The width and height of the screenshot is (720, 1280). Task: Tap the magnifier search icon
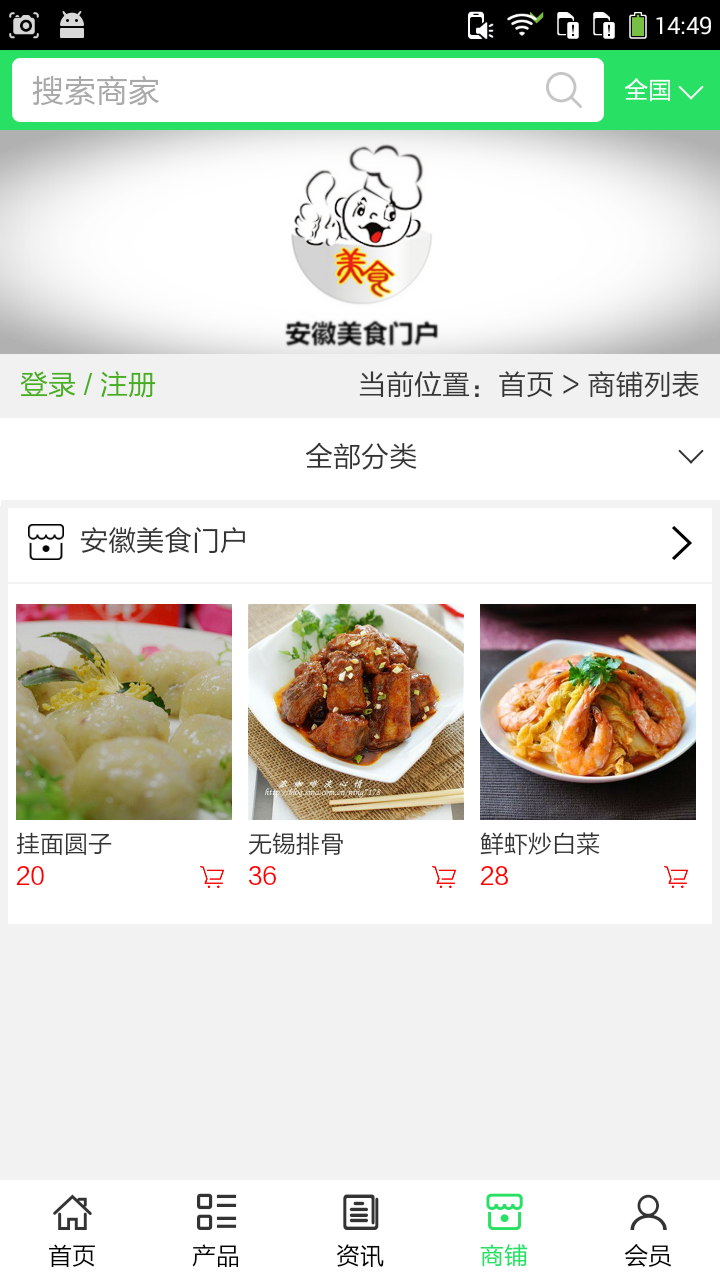click(x=564, y=91)
